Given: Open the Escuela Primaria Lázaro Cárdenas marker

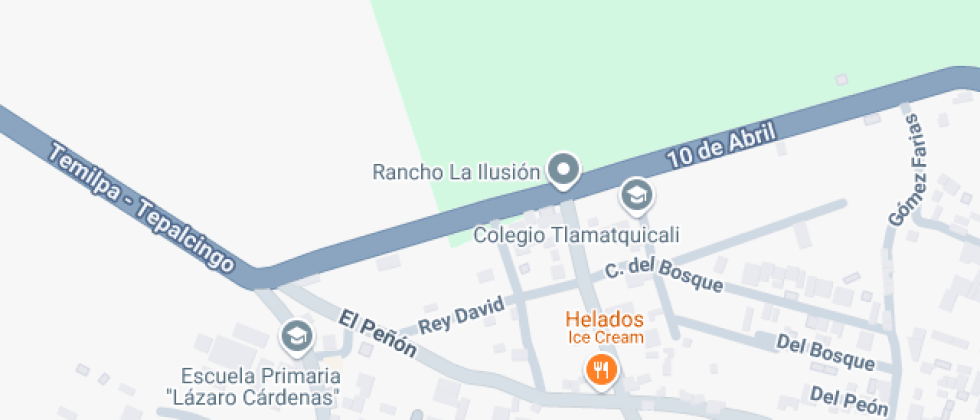Looking at the screenshot, I should coord(295,337).
